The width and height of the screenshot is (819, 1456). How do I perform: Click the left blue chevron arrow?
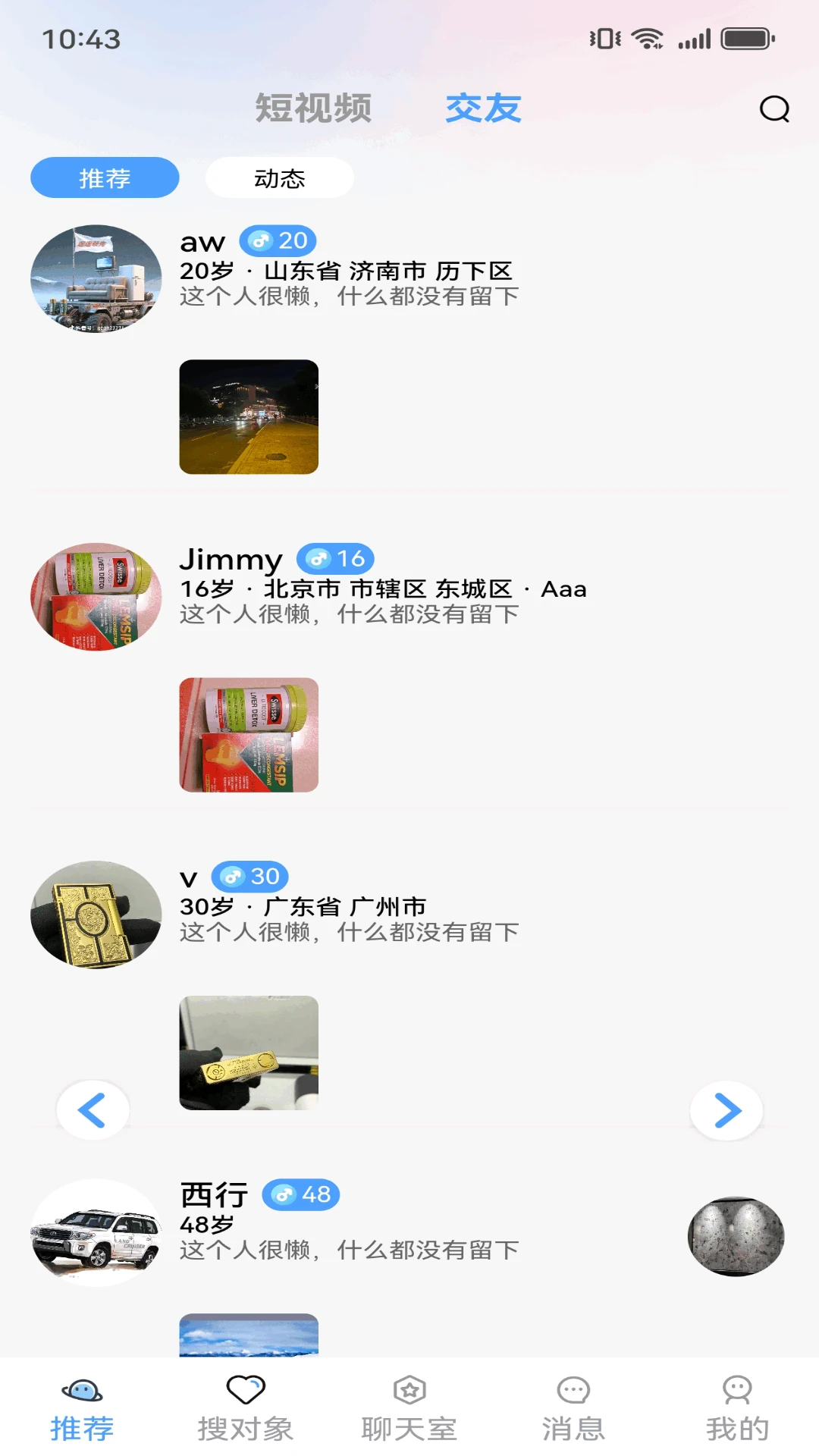[93, 1109]
